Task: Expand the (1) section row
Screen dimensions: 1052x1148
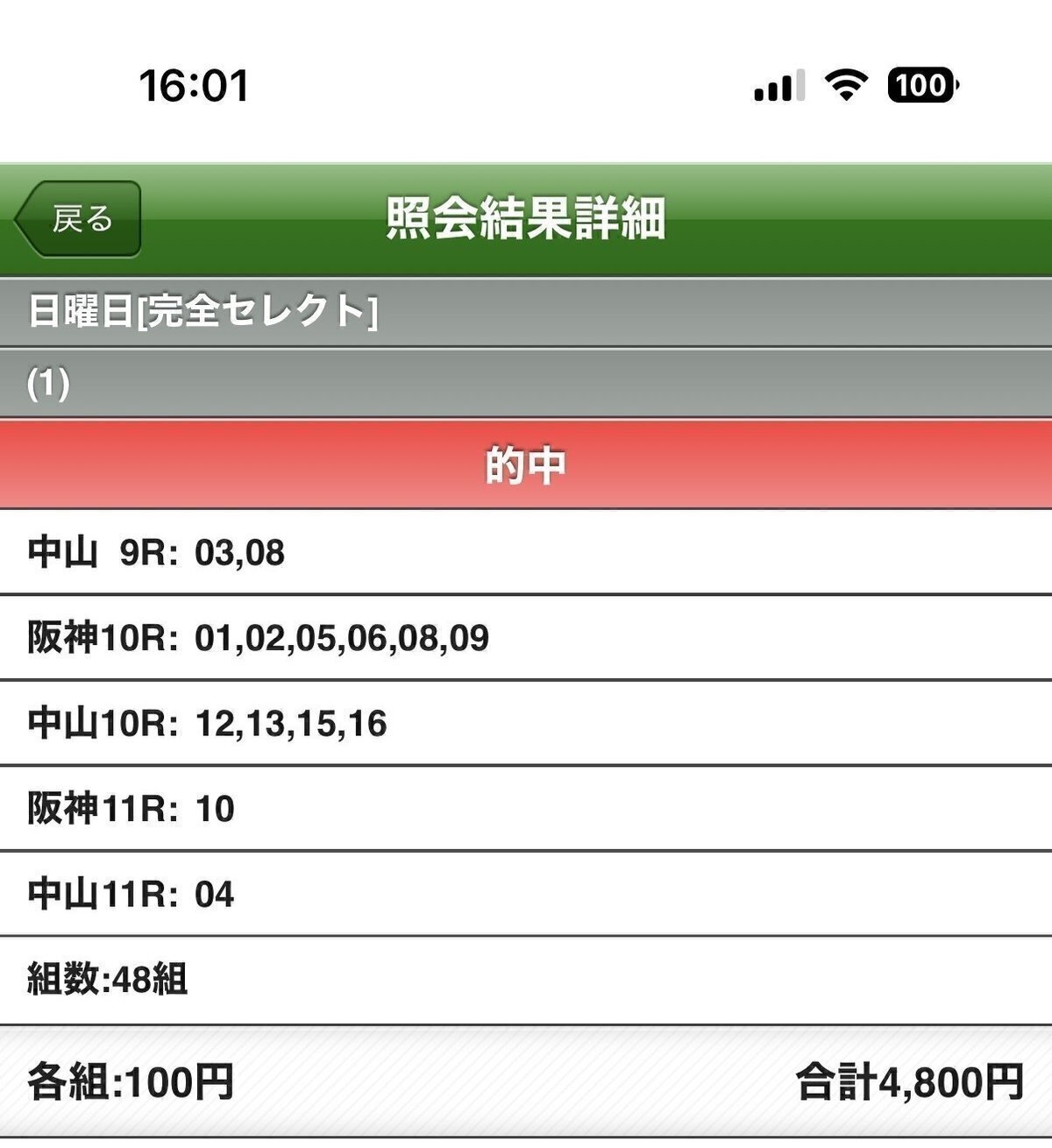Action: 526,383
